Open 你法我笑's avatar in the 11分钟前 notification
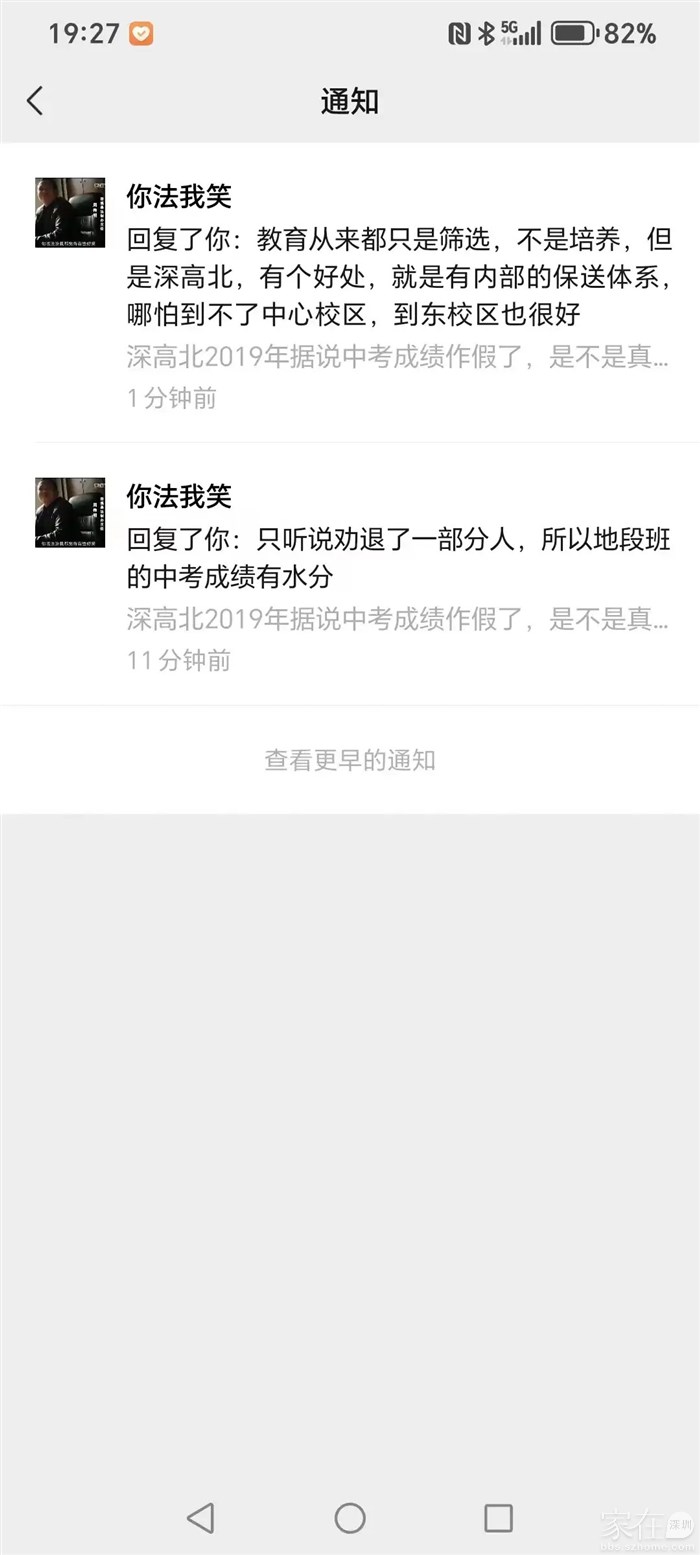 coord(70,512)
